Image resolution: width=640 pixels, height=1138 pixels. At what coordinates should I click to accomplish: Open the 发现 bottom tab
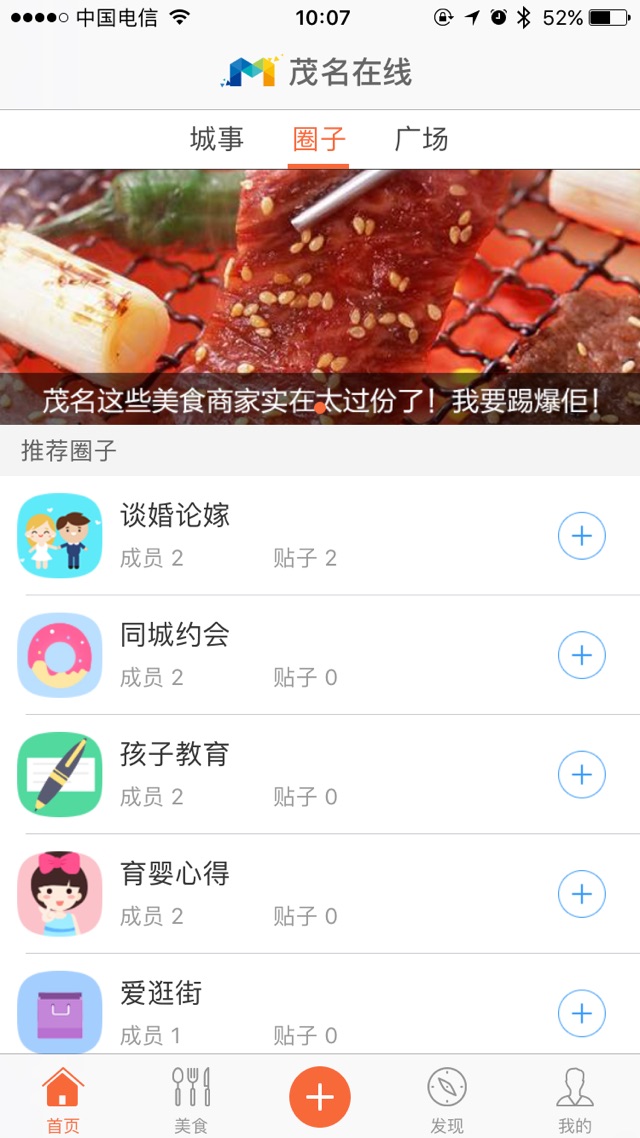[x=447, y=1098]
